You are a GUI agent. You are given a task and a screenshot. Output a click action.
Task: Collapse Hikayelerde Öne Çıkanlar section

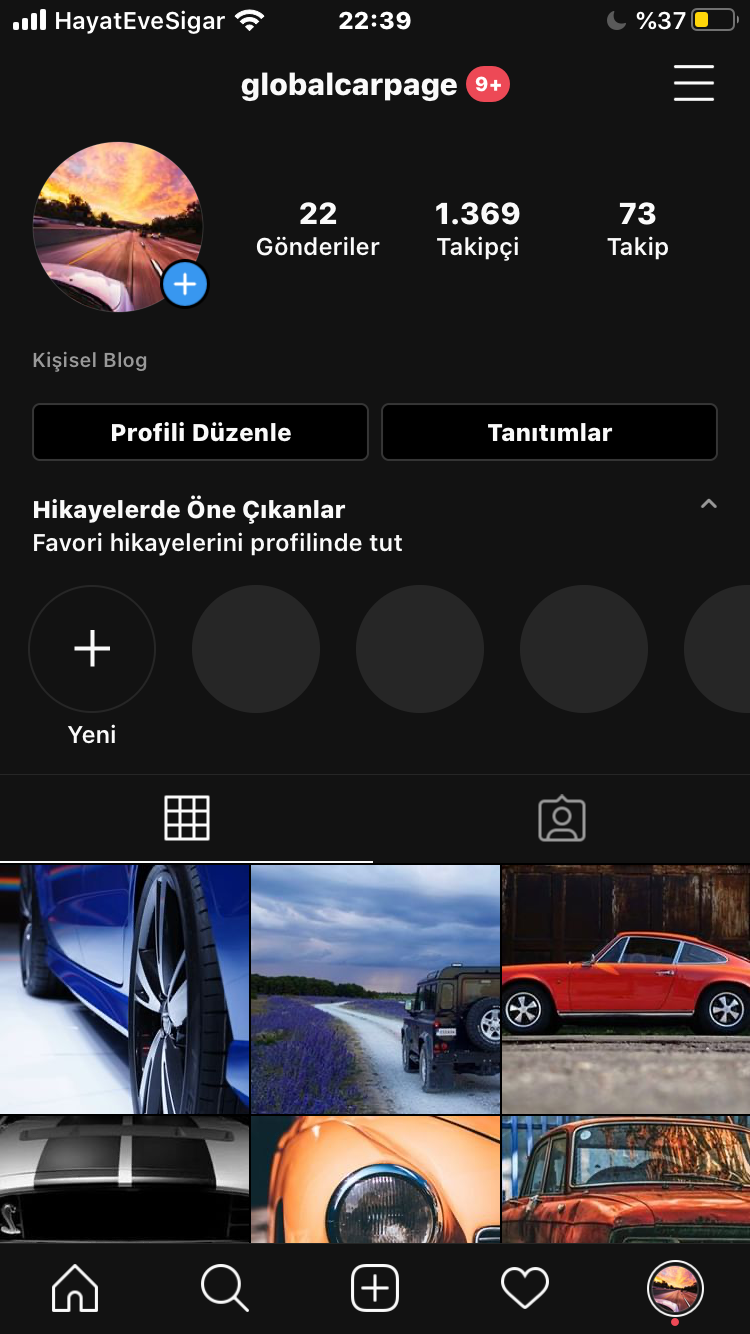point(708,505)
